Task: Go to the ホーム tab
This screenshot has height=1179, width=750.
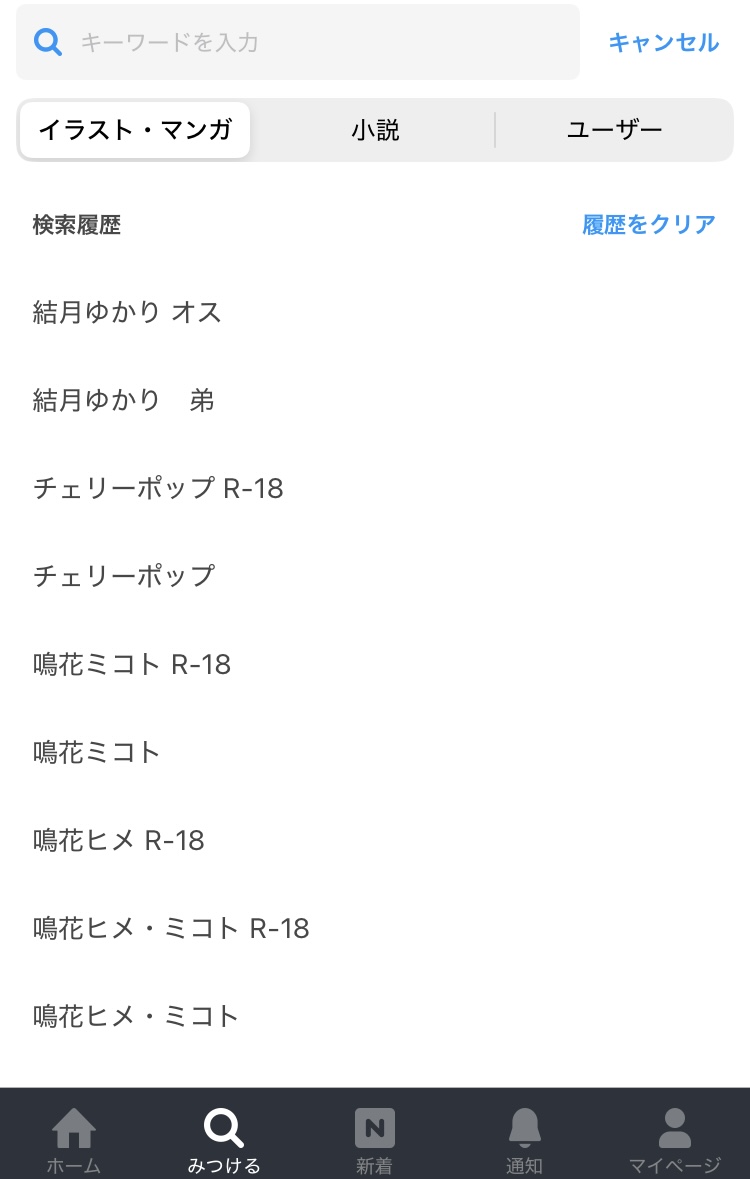Action: coord(74,1138)
